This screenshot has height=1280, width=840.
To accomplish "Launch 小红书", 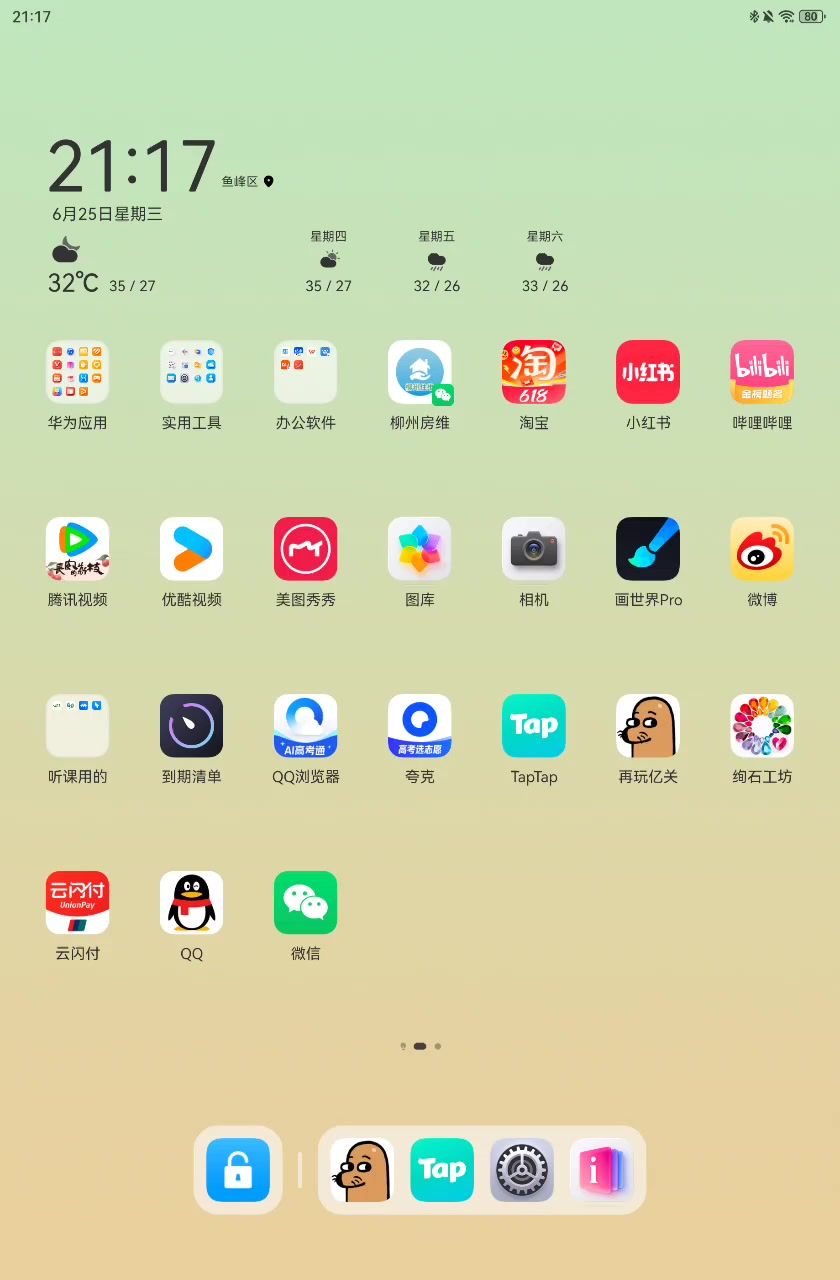I will pos(648,373).
